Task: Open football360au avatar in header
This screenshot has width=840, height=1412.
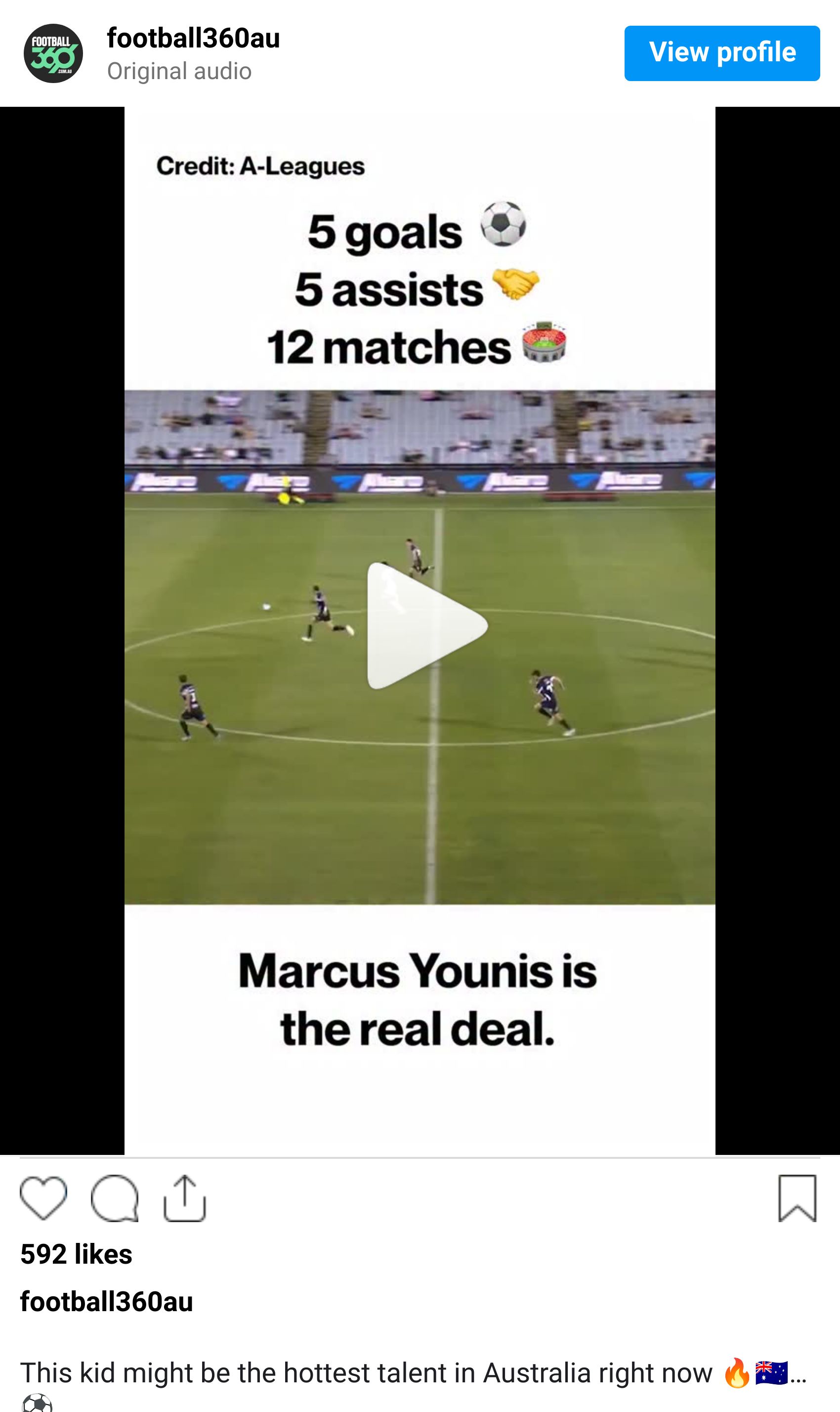Action: tap(53, 53)
